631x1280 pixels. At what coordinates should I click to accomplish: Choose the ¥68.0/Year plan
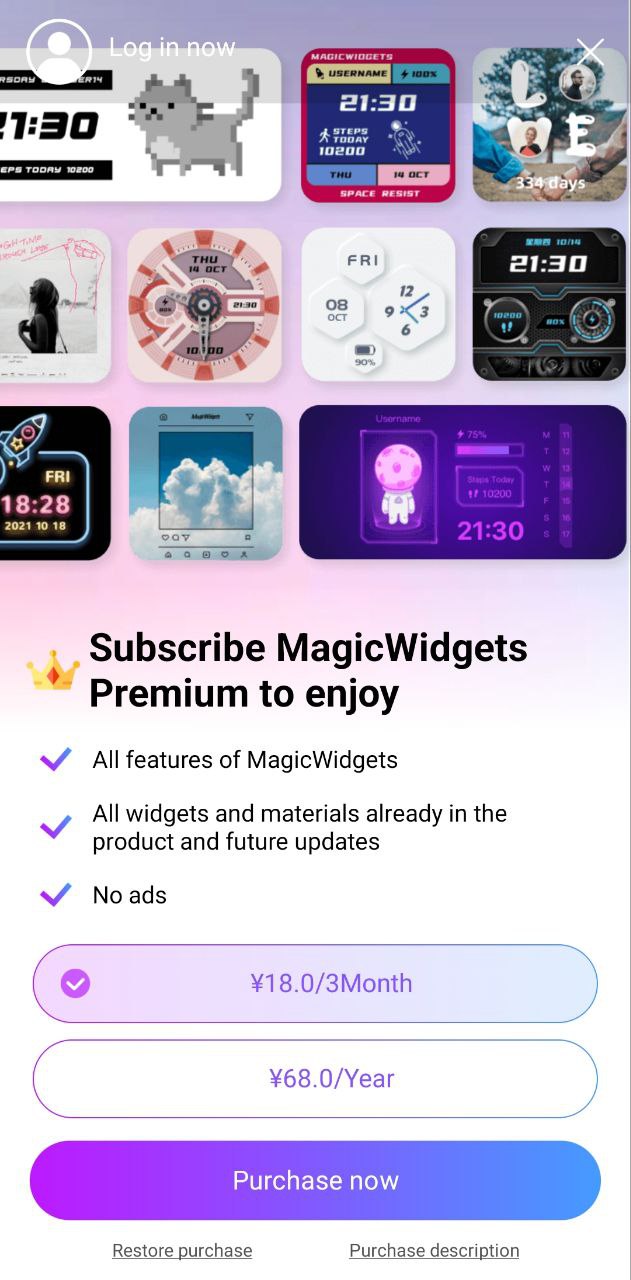point(315,1078)
